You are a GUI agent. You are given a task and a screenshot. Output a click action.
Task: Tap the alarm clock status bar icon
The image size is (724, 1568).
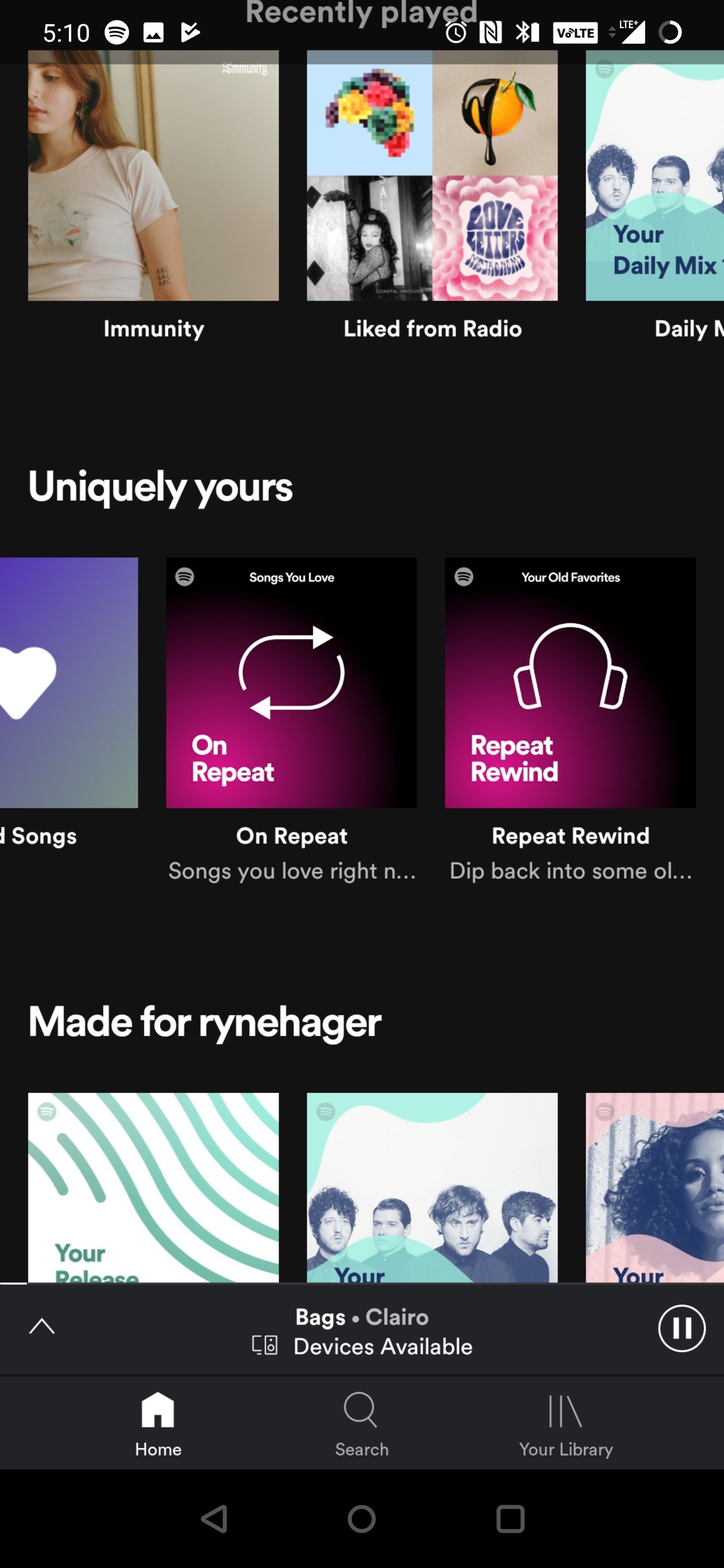[x=456, y=32]
